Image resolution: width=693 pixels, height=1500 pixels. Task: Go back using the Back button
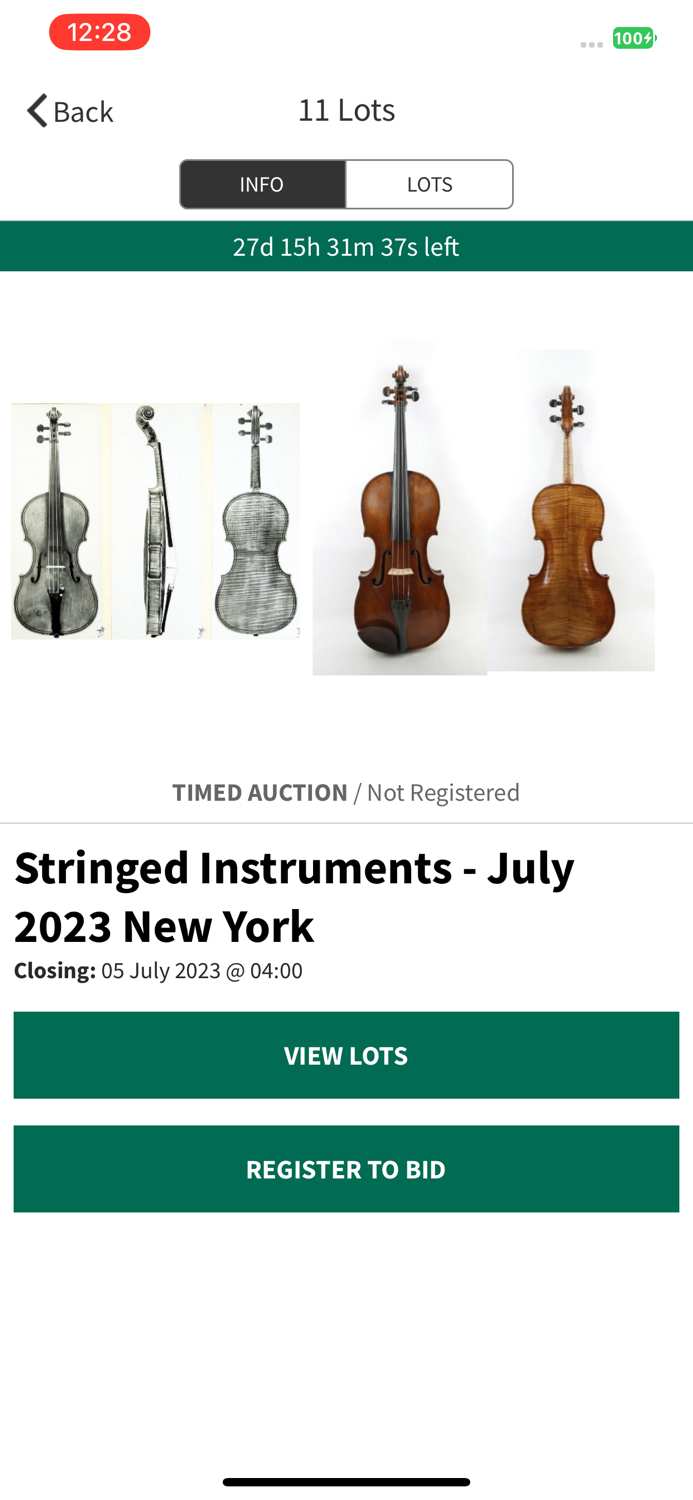(70, 111)
